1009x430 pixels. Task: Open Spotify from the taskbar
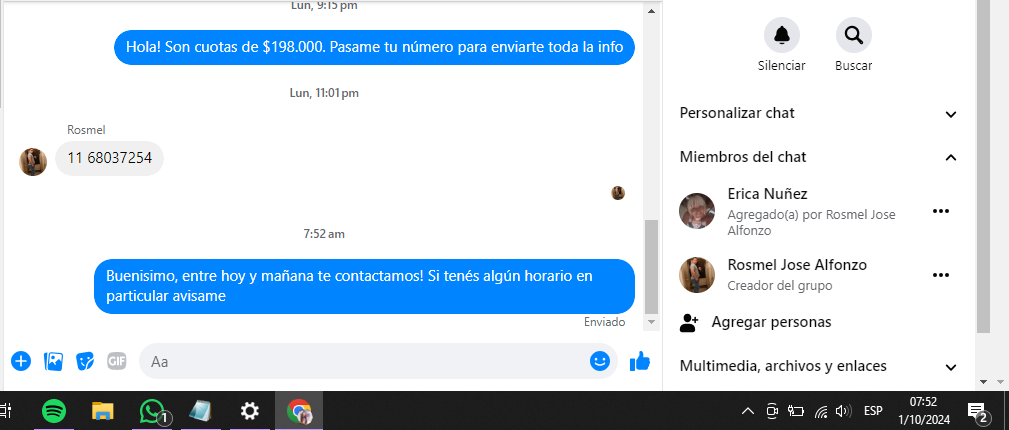(54, 411)
